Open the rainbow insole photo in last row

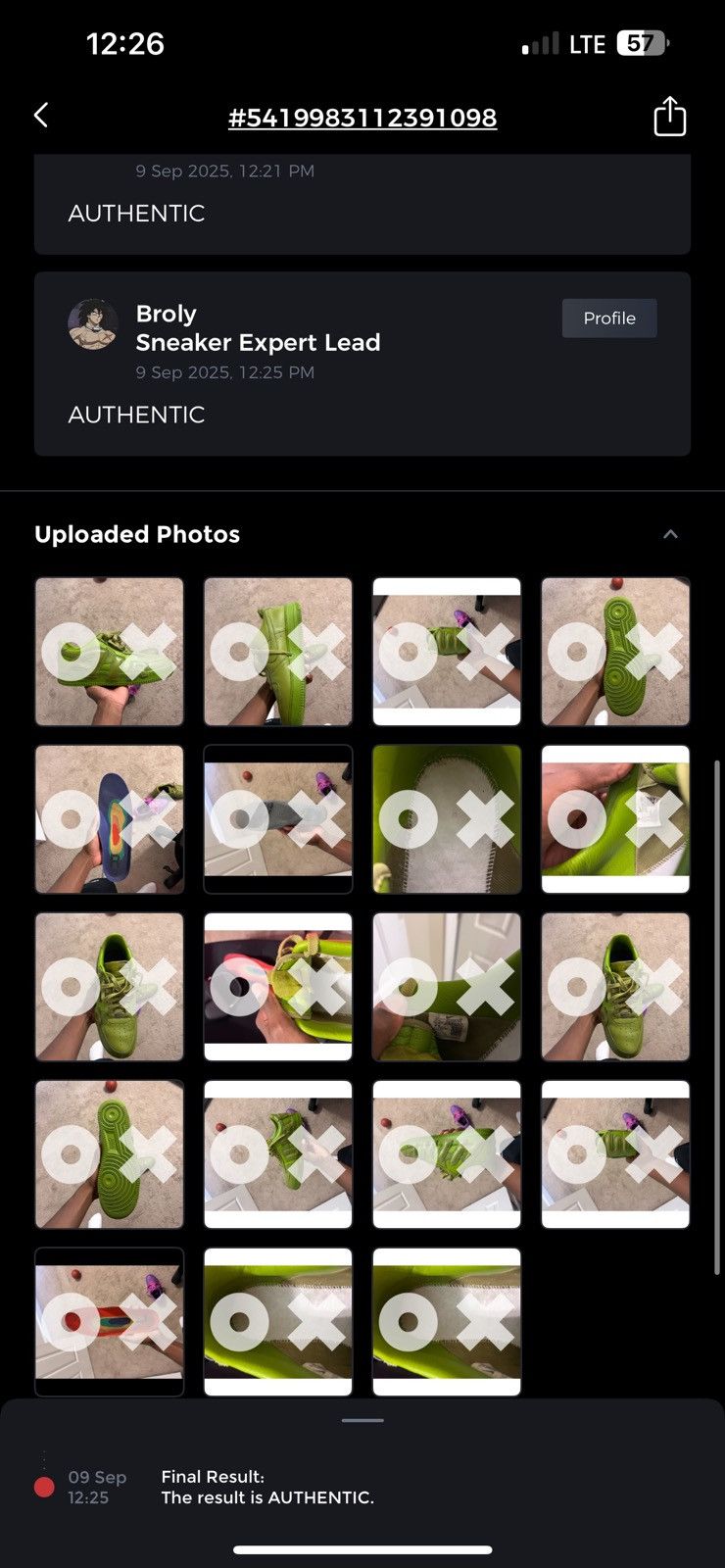point(110,1322)
